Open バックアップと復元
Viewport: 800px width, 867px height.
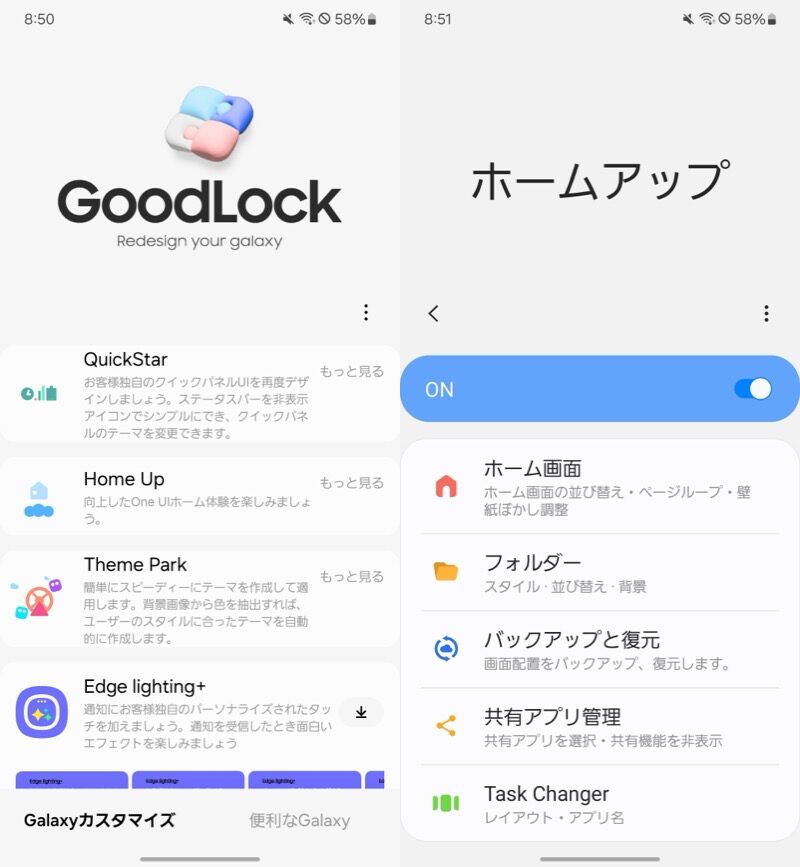coord(600,650)
